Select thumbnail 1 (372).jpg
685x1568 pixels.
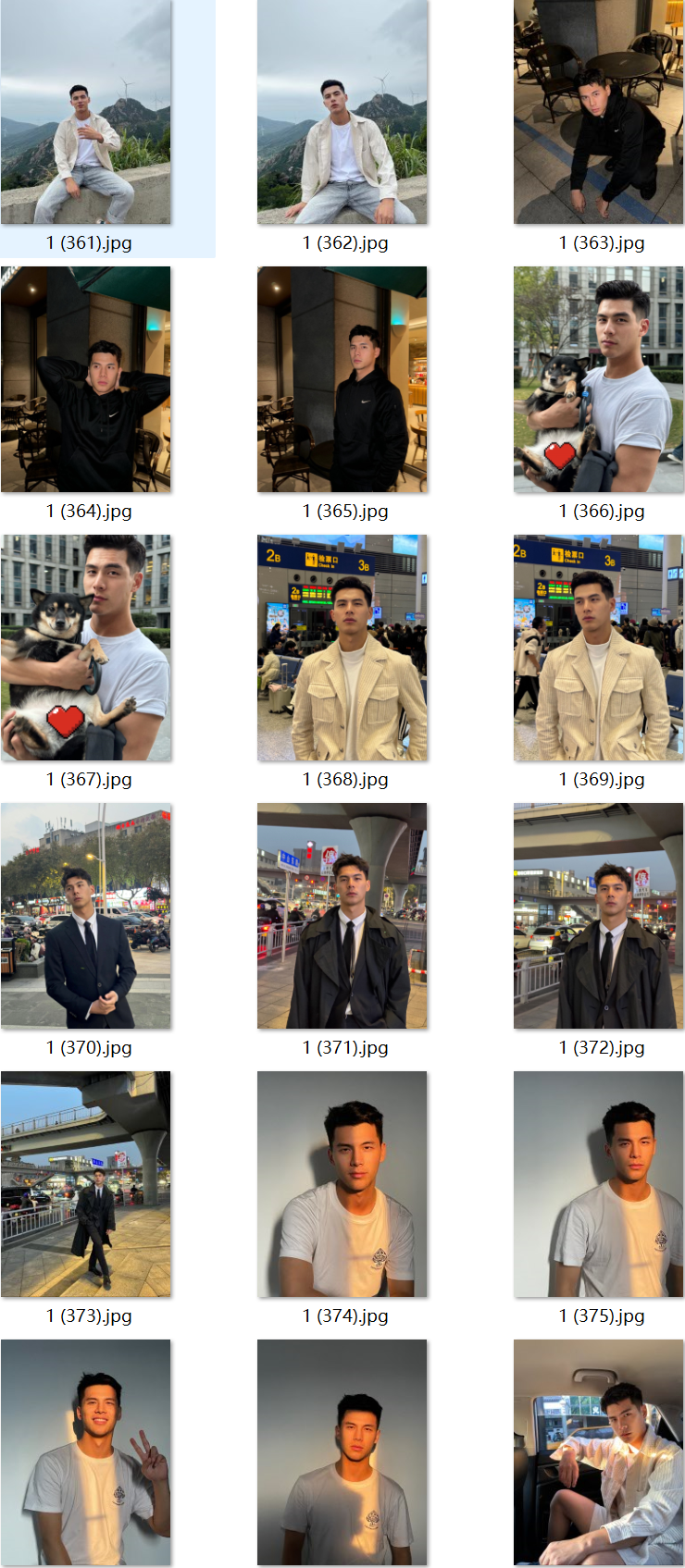[598, 916]
